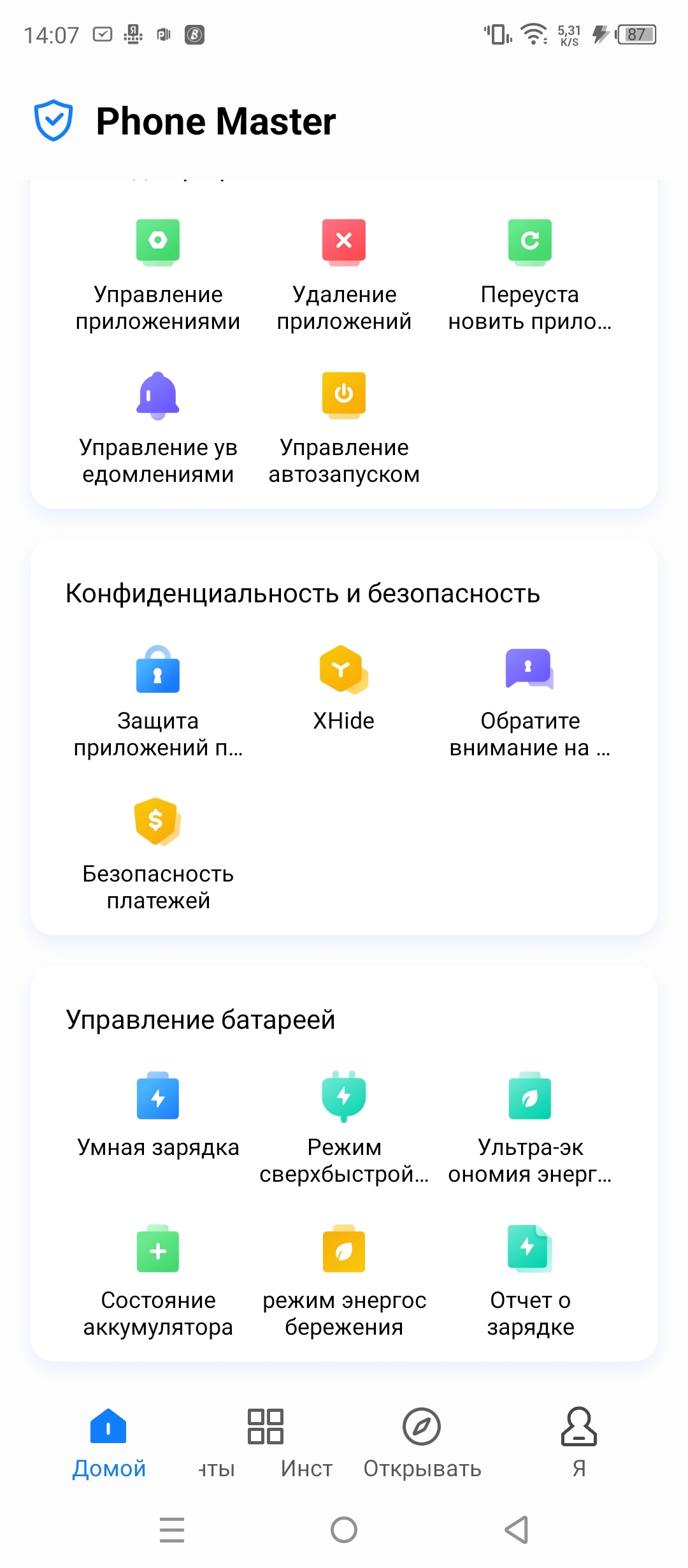Viewport: 688px width, 1568px height.
Task: Open Удаление приложений tool
Action: coord(344,274)
